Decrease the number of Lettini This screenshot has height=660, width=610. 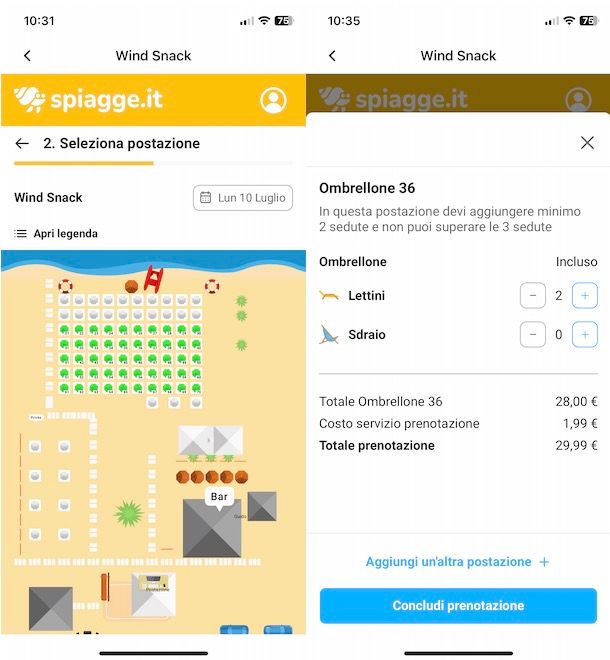[x=532, y=296]
